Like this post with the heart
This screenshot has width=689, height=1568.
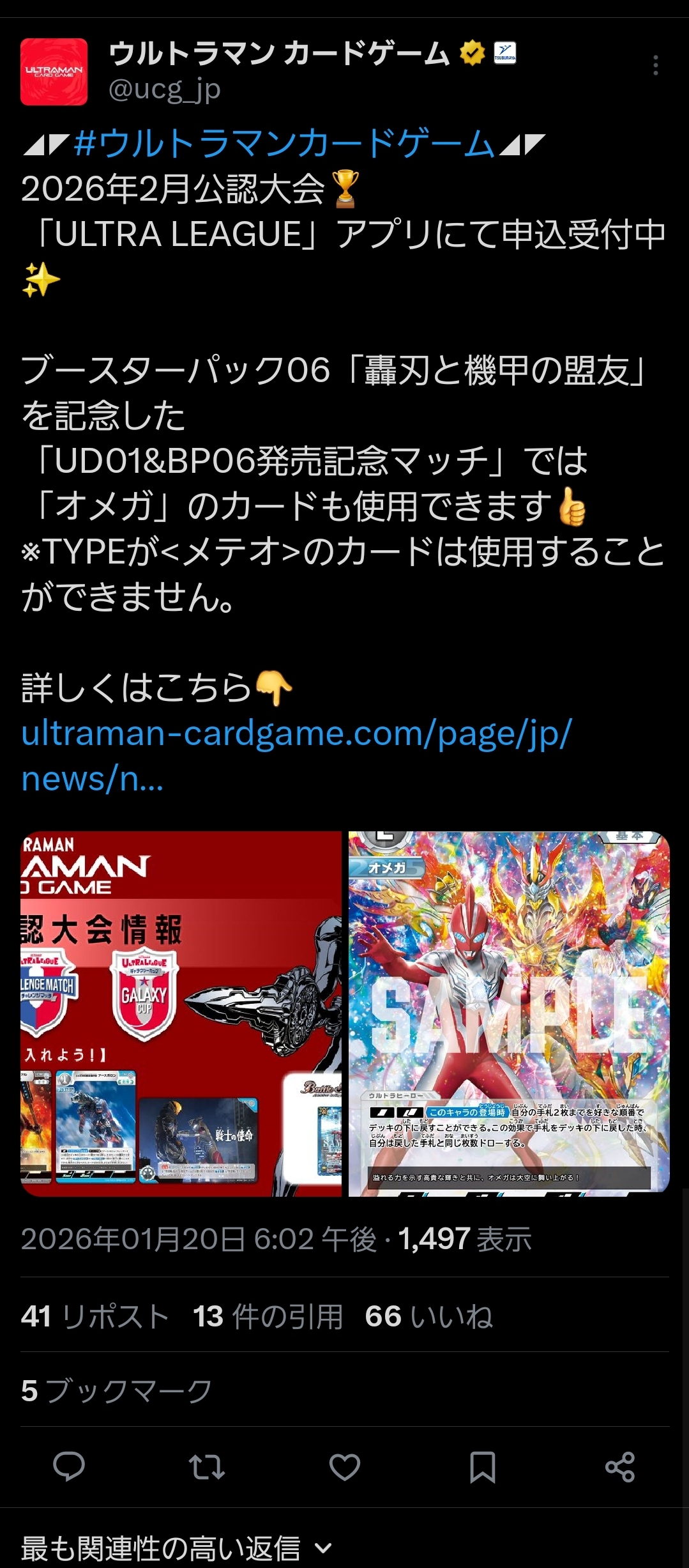[345, 1466]
